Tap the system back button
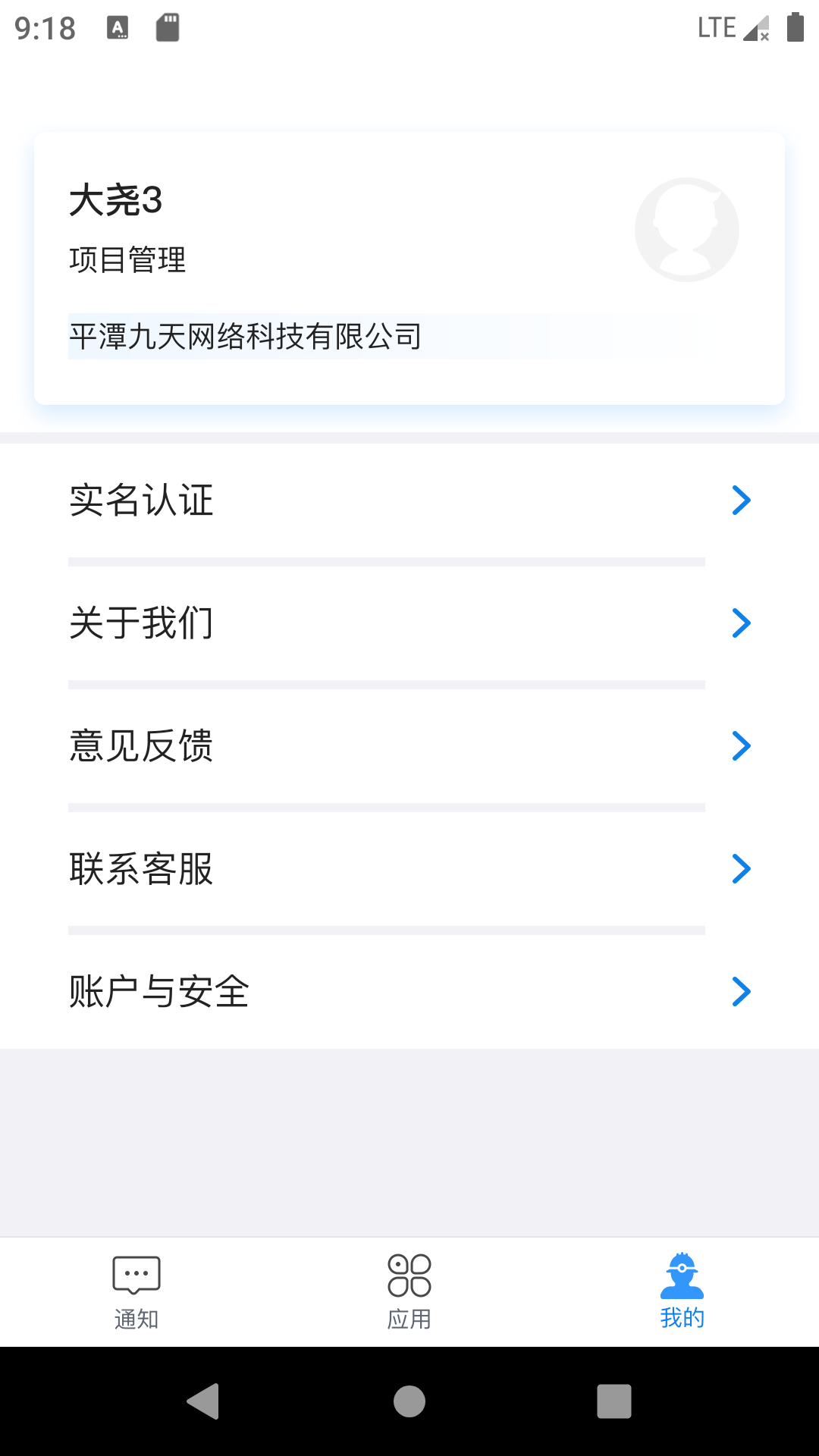This screenshot has width=819, height=1456. 203,1401
